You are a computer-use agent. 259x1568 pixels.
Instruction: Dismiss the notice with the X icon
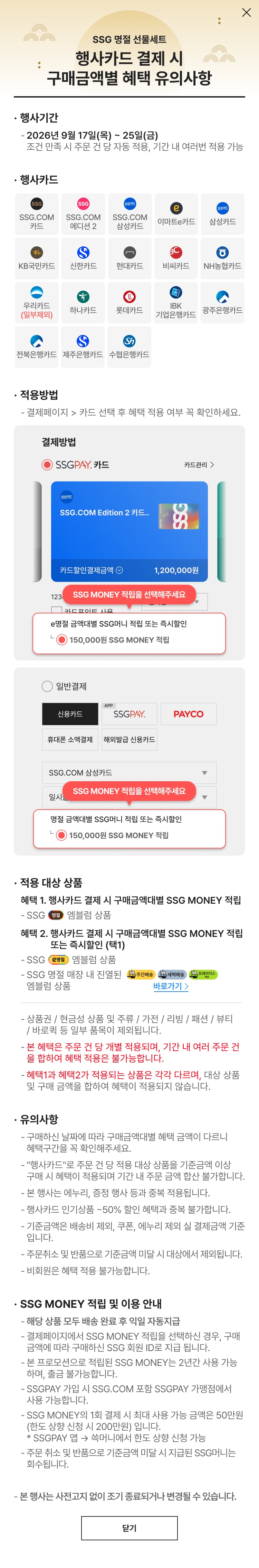pyautogui.click(x=246, y=12)
